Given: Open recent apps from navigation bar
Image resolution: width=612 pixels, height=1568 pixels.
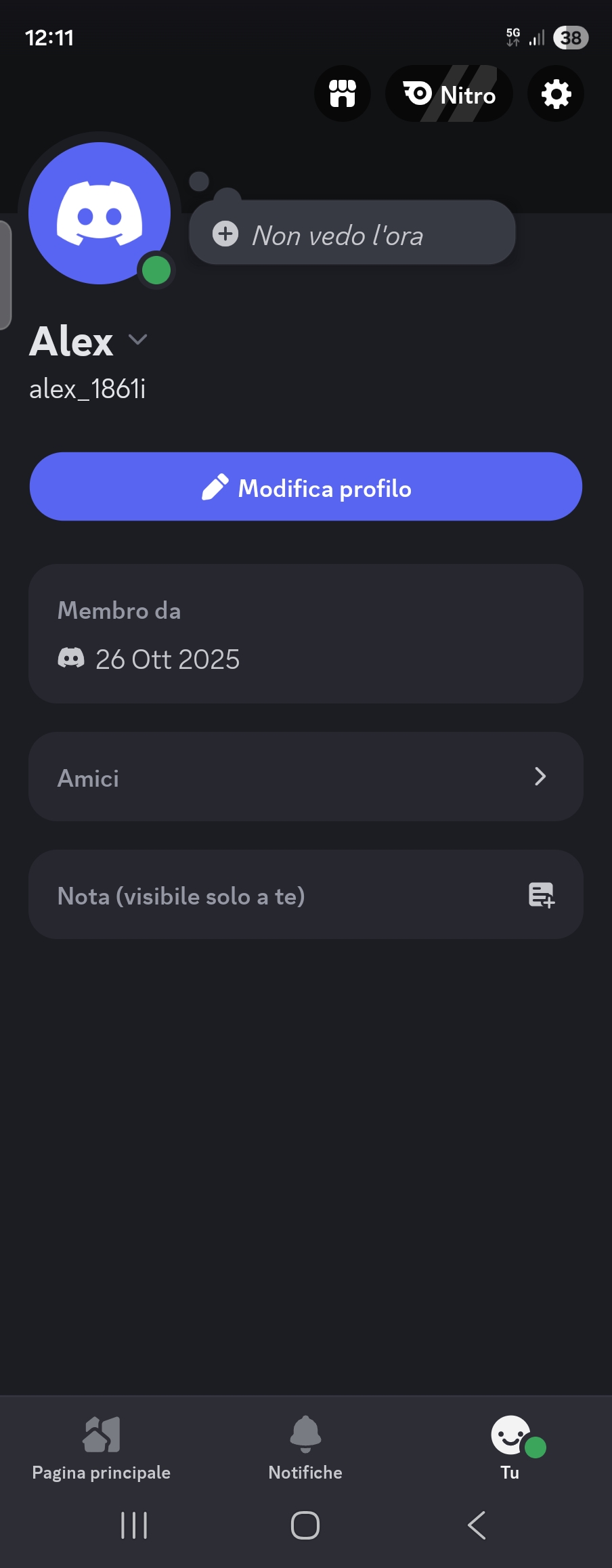Looking at the screenshot, I should pyautogui.click(x=134, y=1525).
